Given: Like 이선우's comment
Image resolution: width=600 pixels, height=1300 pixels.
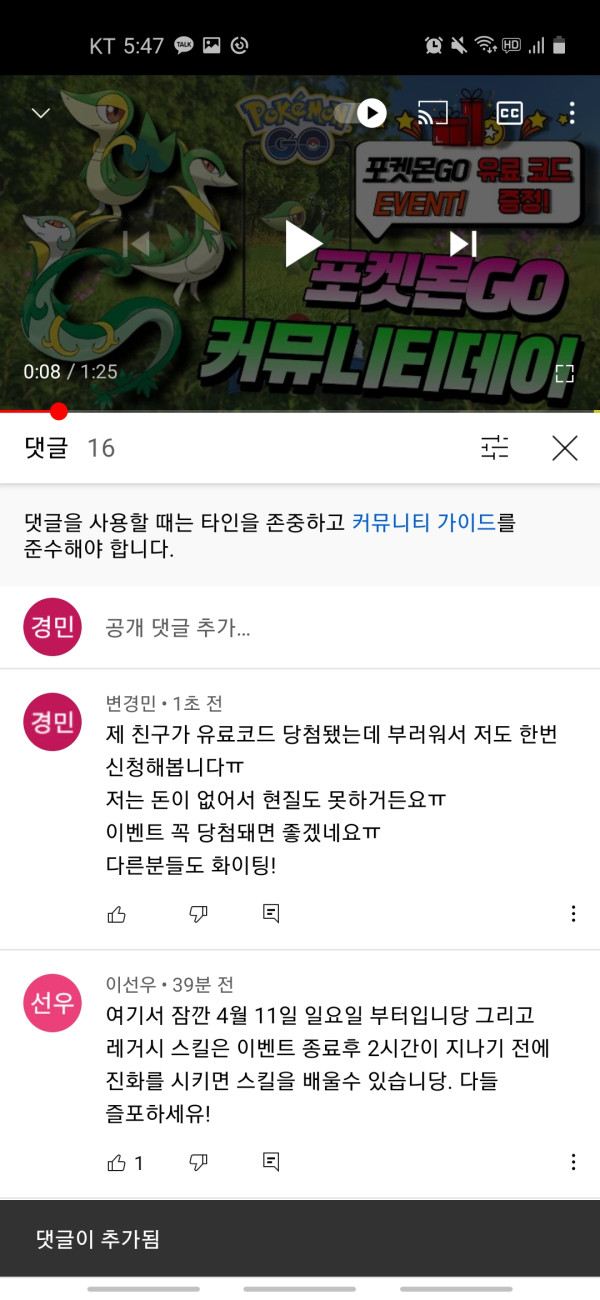Looking at the screenshot, I should pos(117,1162).
